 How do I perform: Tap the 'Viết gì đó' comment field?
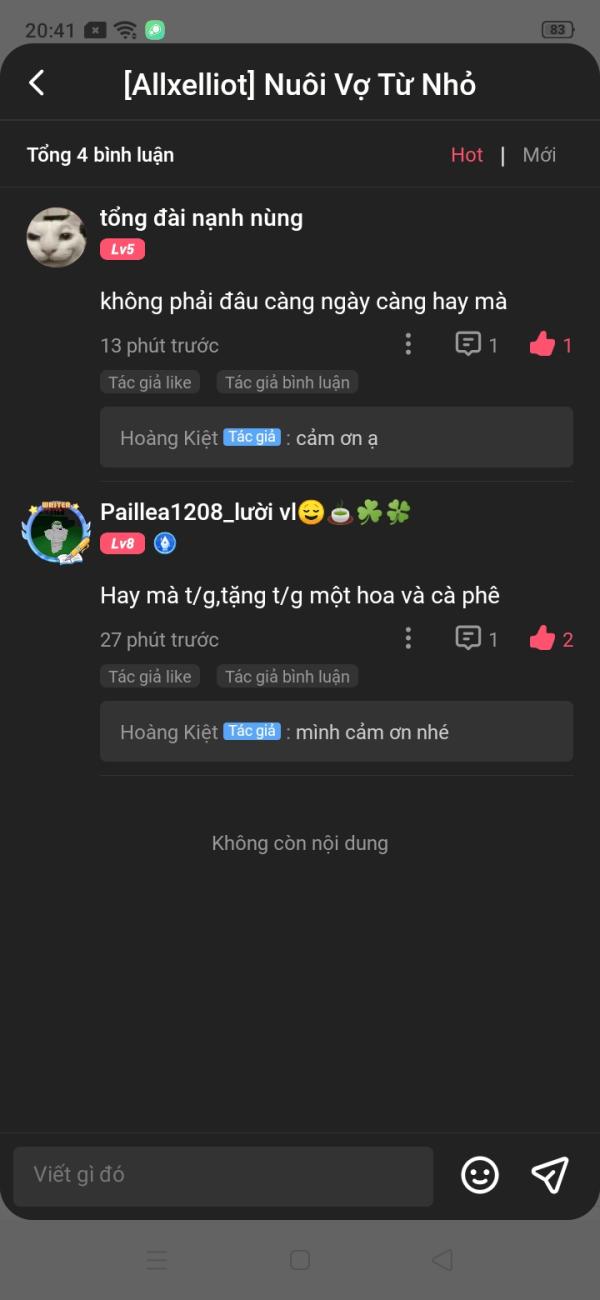click(223, 1175)
